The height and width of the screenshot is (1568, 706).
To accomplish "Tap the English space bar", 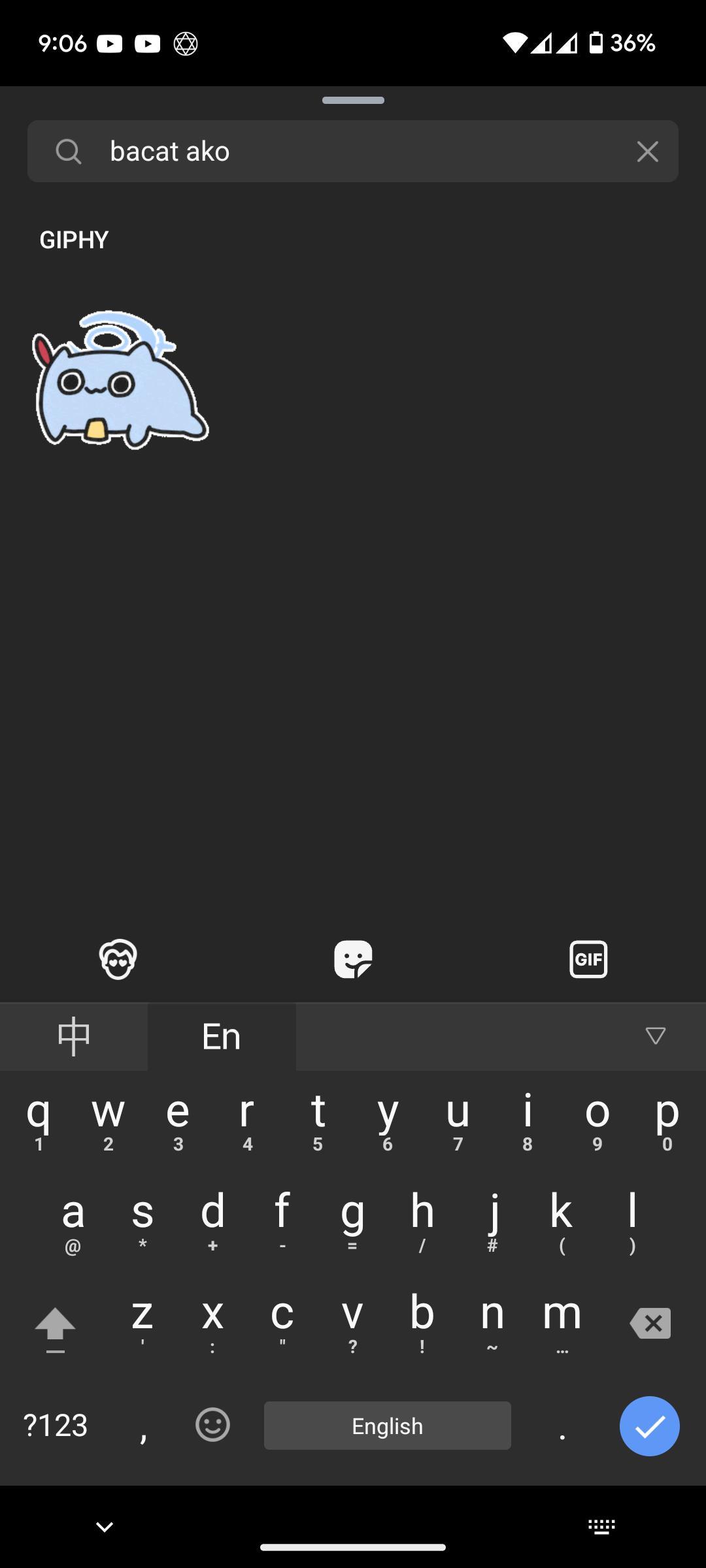I will pos(388,1426).
